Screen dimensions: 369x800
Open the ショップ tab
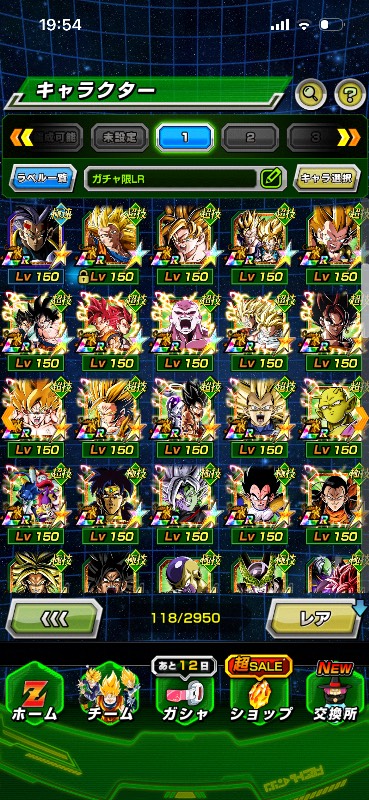tap(260, 696)
